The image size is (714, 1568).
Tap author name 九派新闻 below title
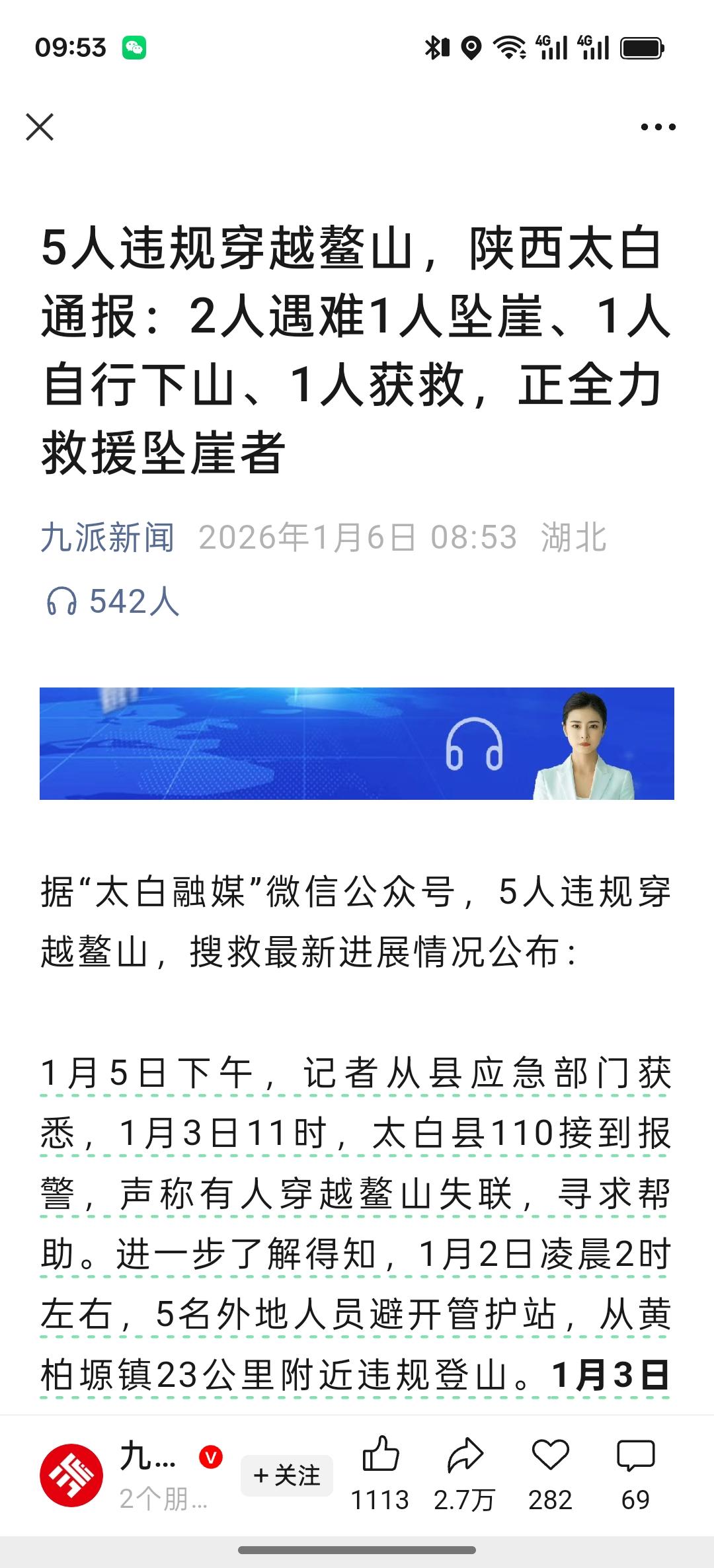point(106,540)
